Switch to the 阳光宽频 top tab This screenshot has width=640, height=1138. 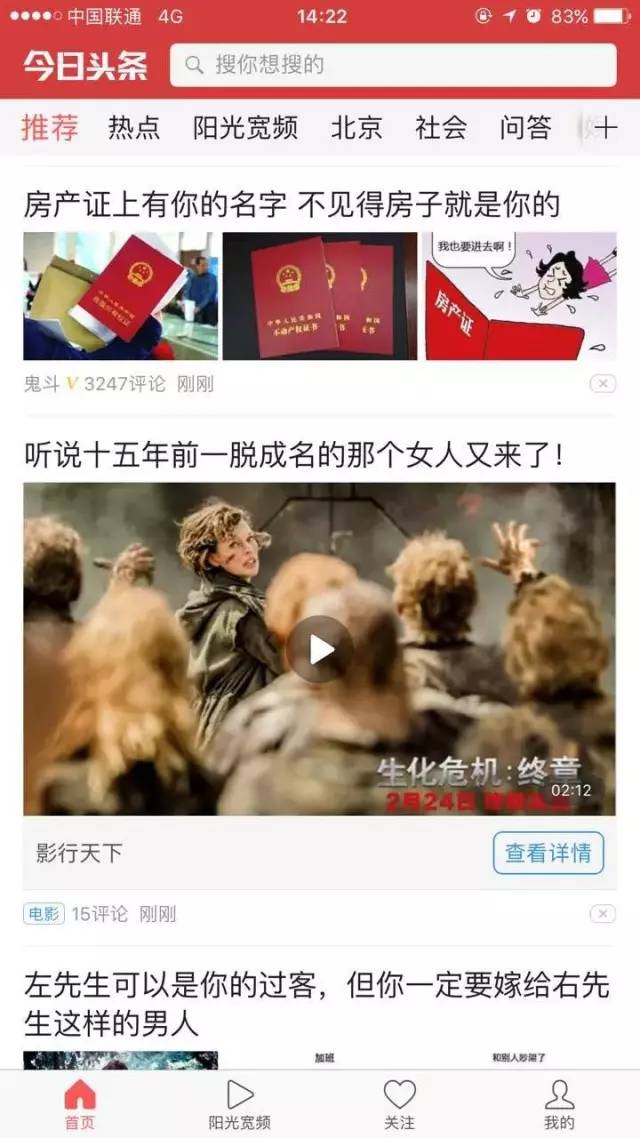tap(245, 128)
